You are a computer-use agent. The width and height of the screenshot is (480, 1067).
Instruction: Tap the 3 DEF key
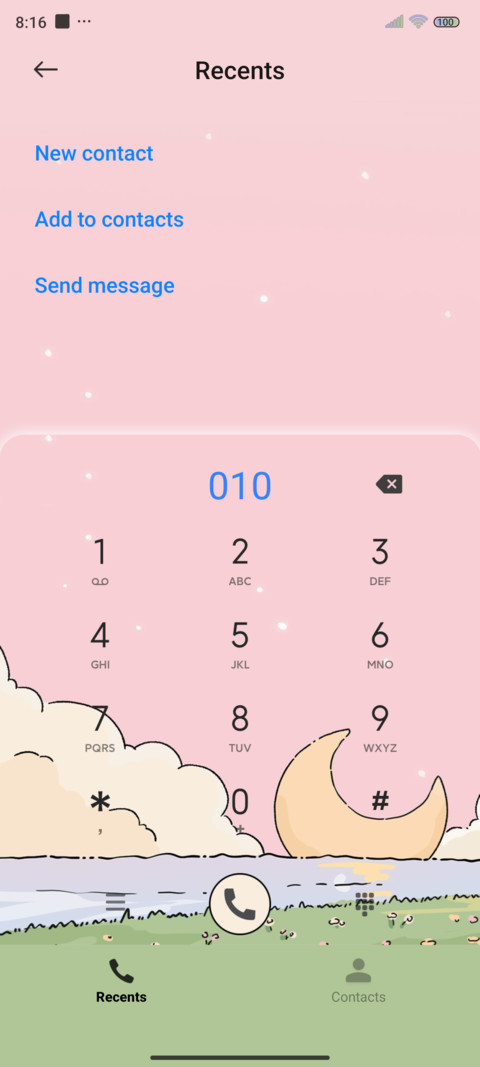coord(380,561)
